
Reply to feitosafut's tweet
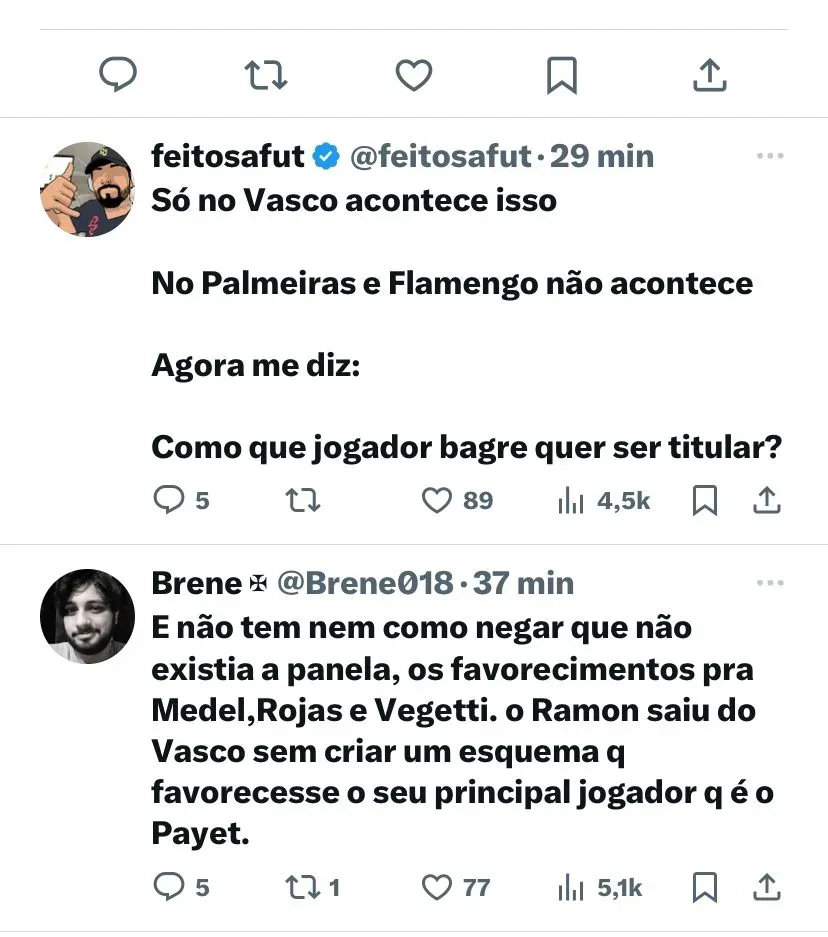tap(168, 500)
